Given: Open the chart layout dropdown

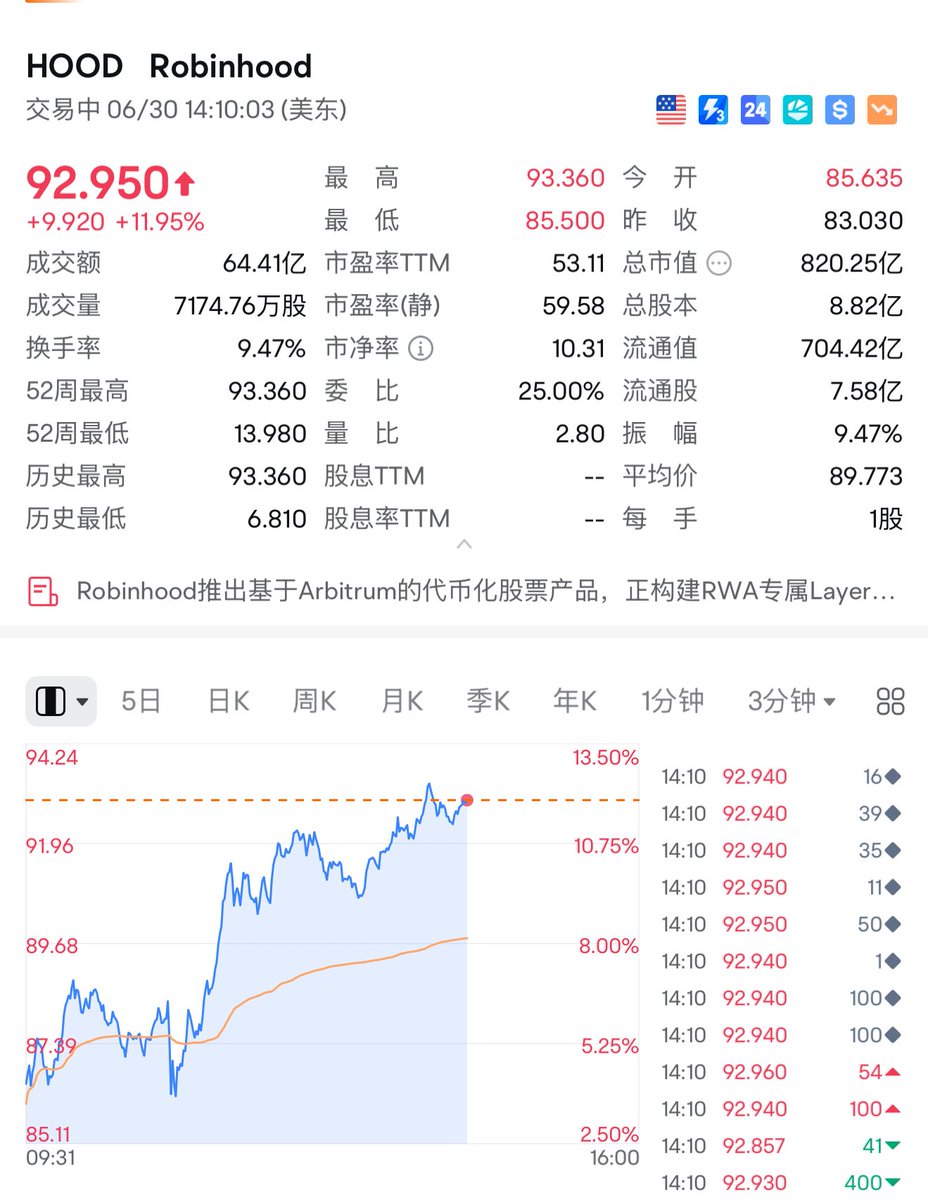Looking at the screenshot, I should (61, 701).
